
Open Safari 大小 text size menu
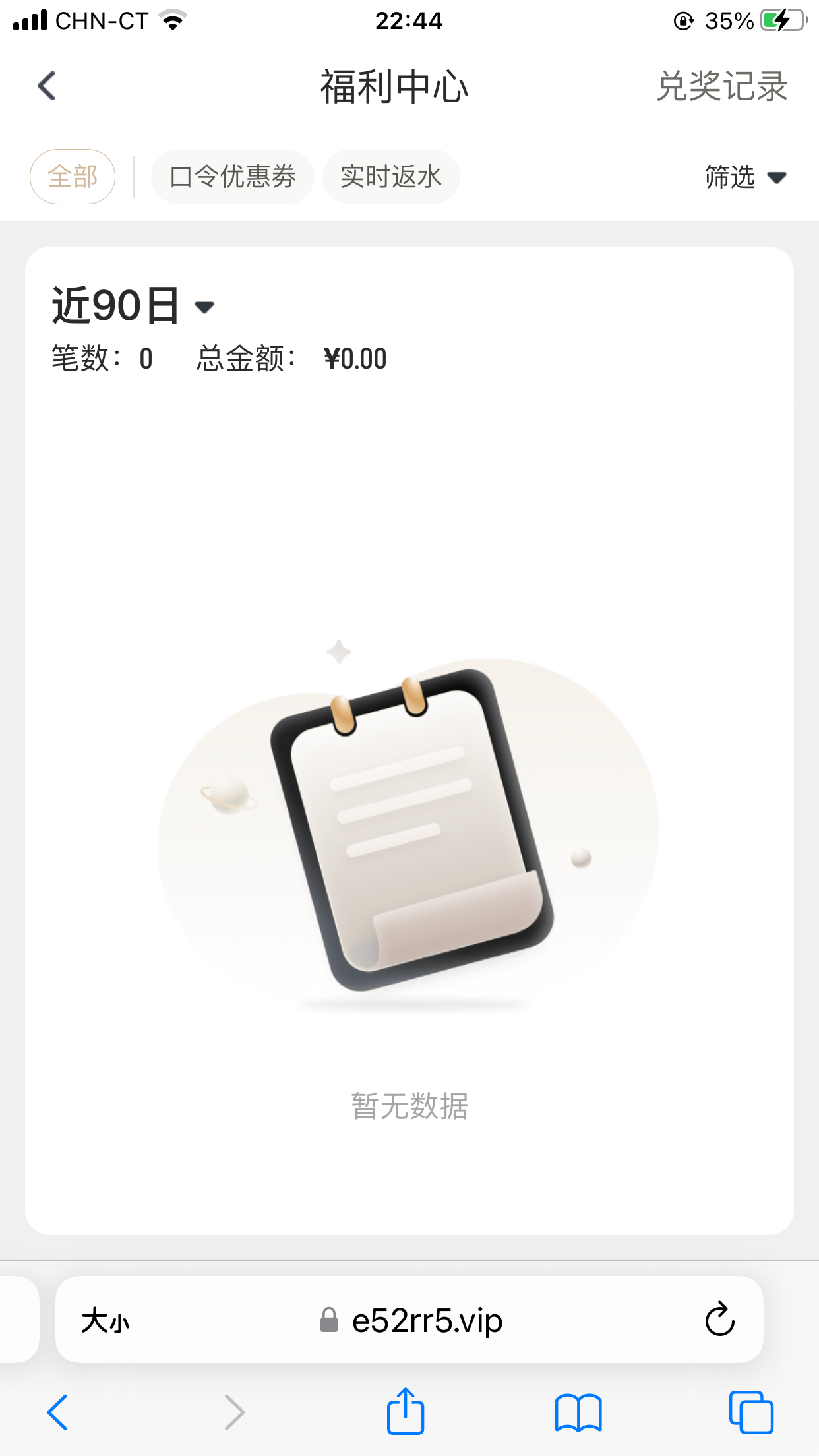click(x=105, y=1321)
